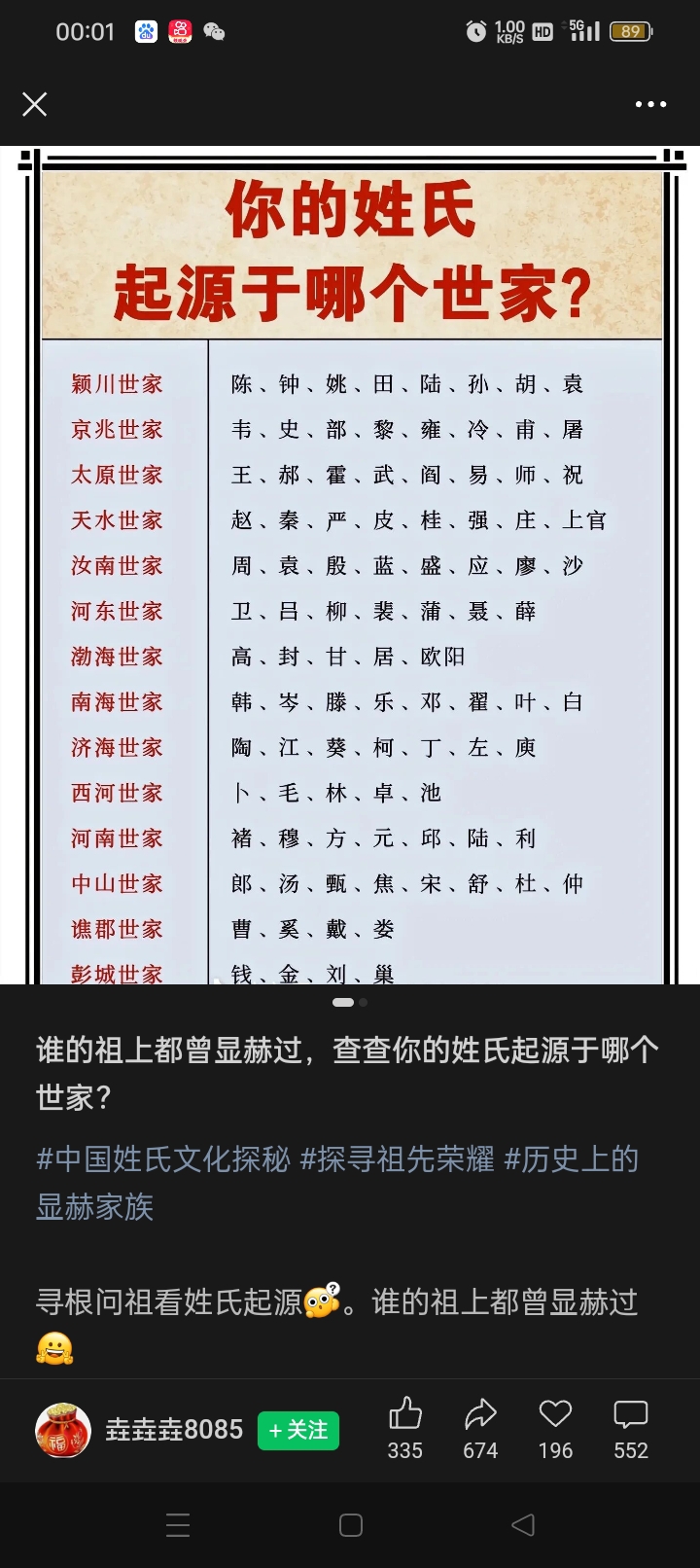Close the post viewer
The height and width of the screenshot is (1568, 700).
35,104
